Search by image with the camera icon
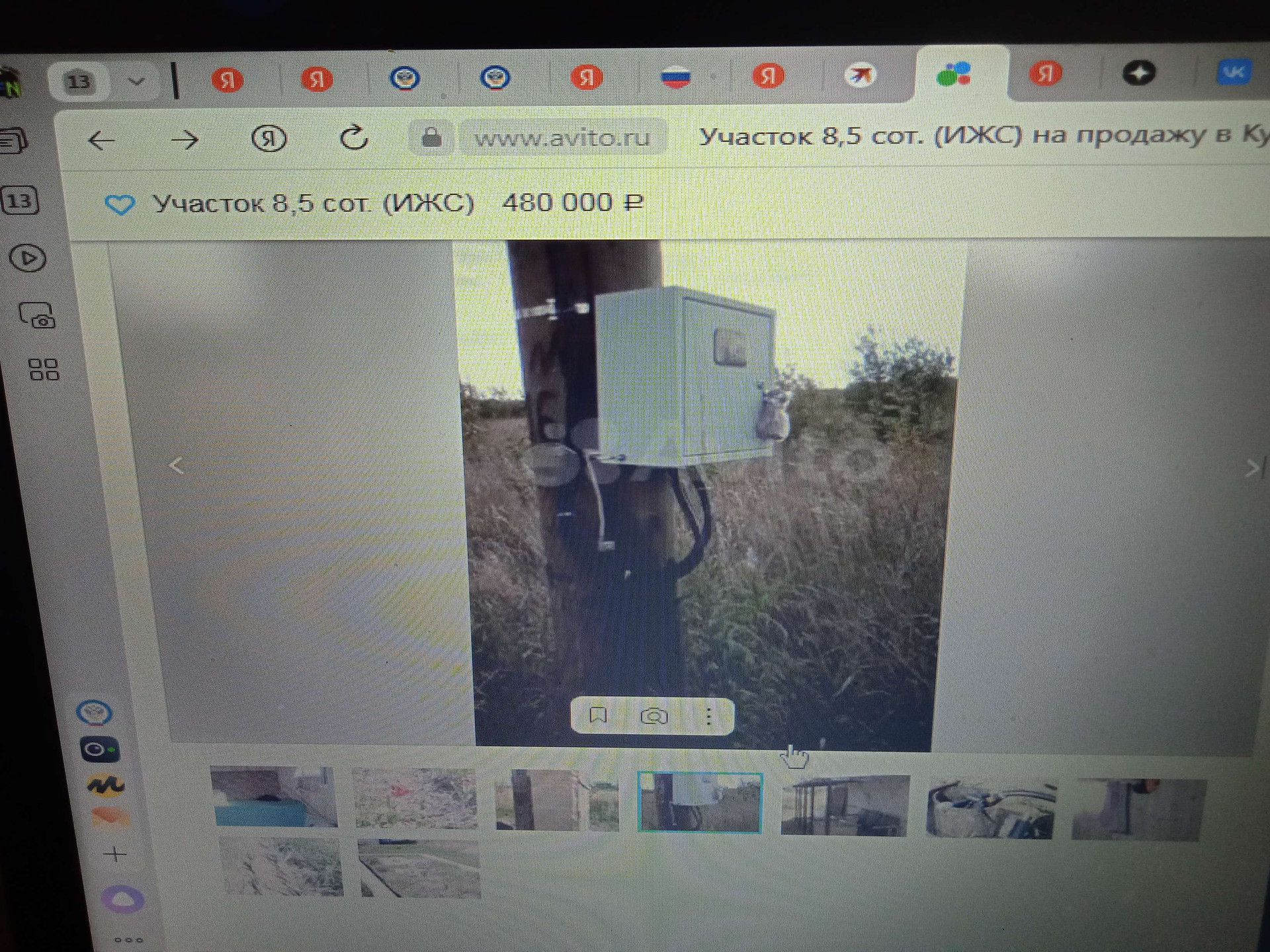 click(654, 716)
